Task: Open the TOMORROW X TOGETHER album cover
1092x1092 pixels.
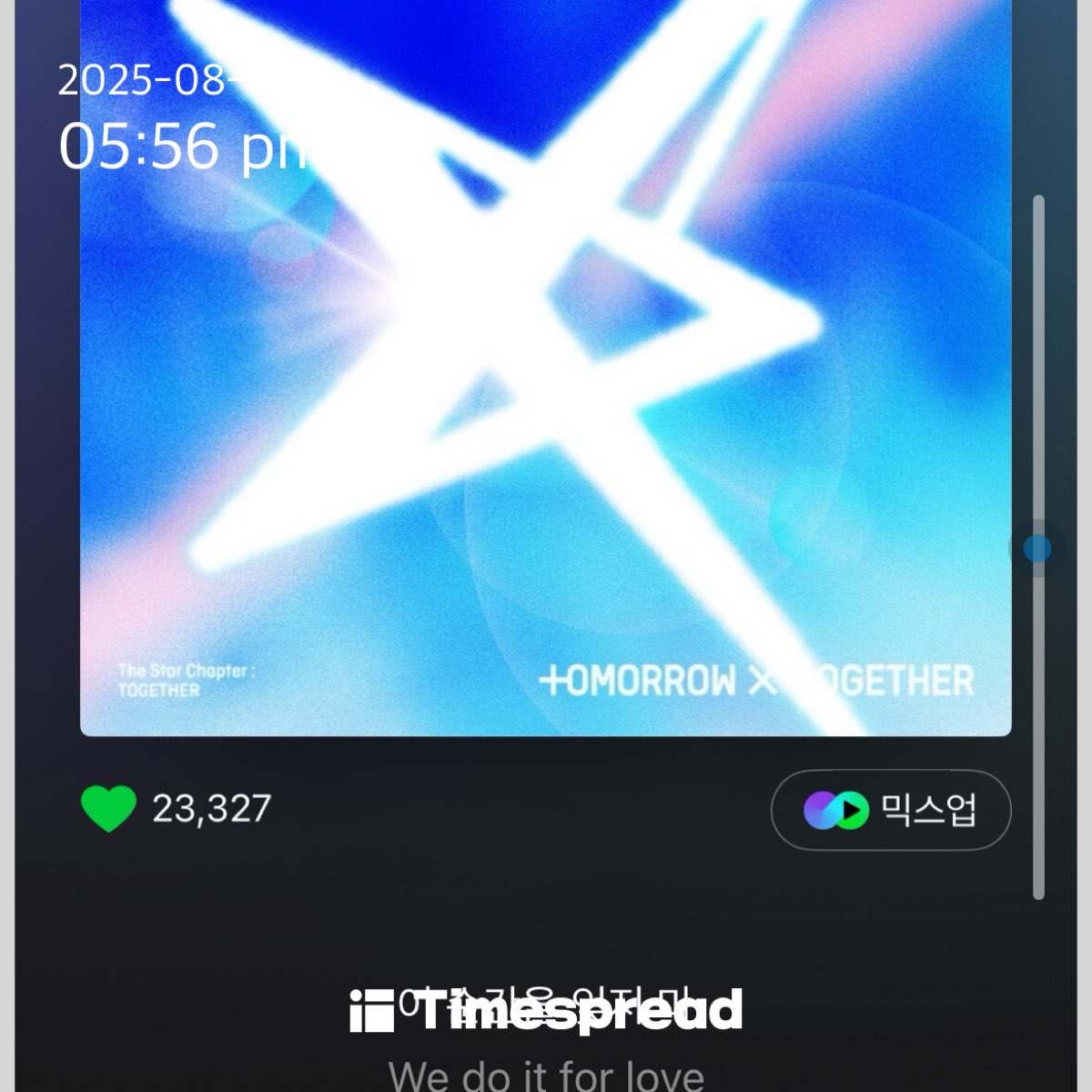Action: pyautogui.click(x=546, y=382)
